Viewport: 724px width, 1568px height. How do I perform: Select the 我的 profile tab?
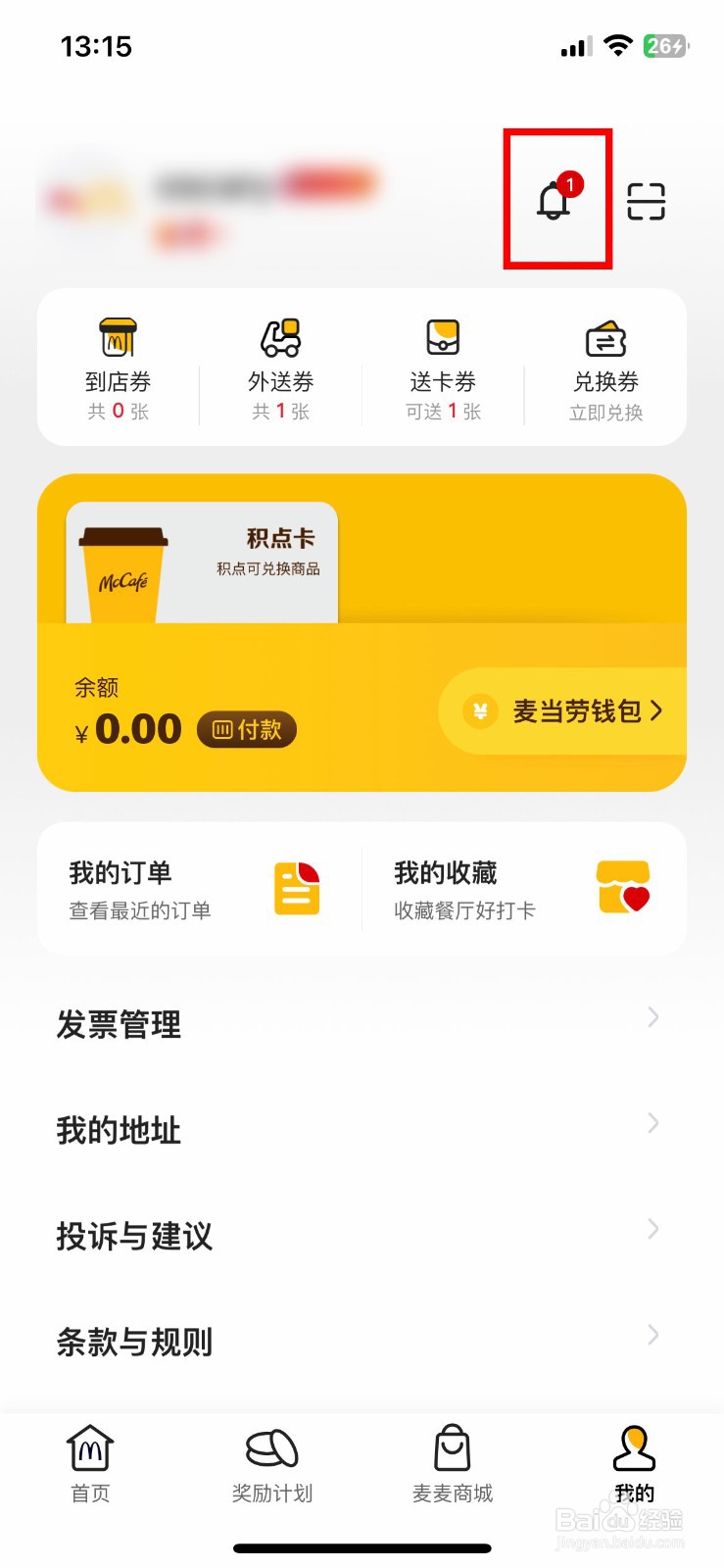click(634, 1465)
